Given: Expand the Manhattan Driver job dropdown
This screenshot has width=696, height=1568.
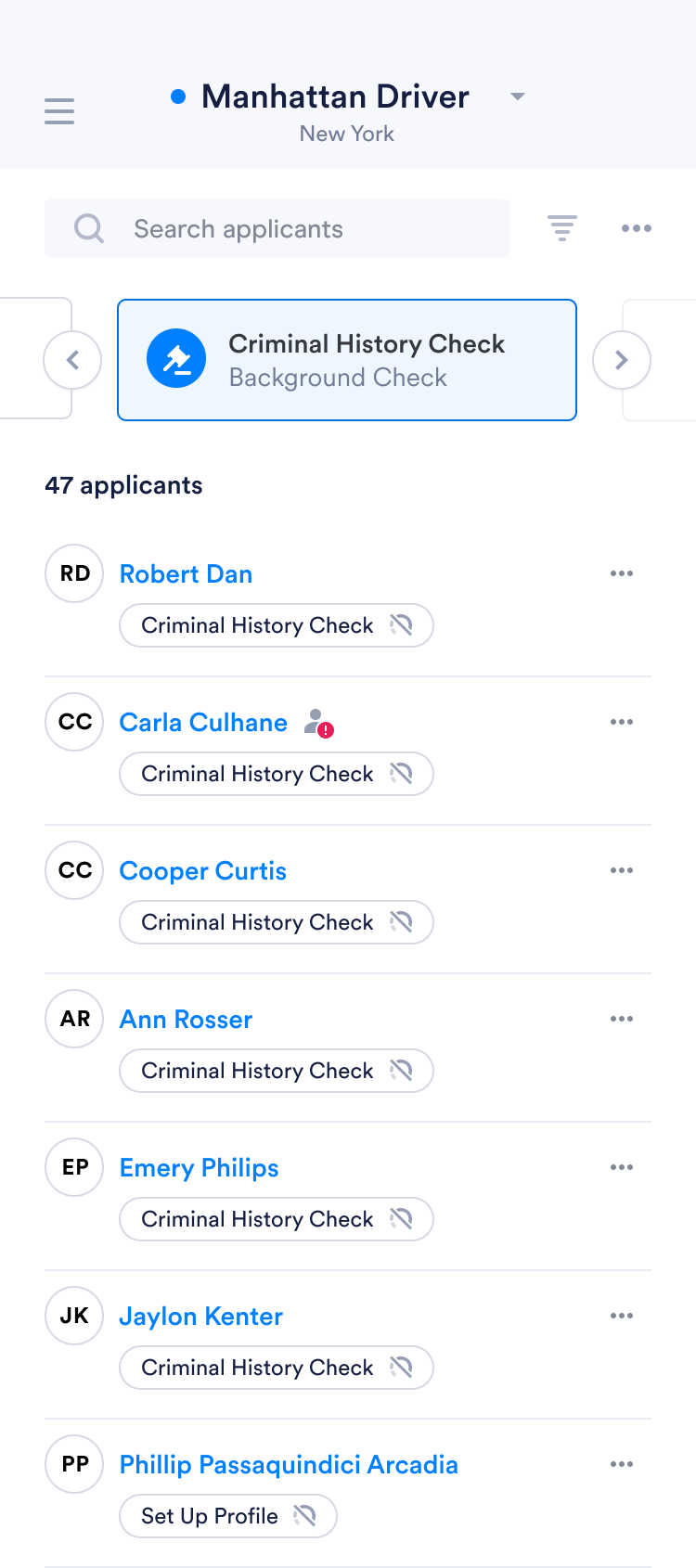Looking at the screenshot, I should (x=518, y=96).
